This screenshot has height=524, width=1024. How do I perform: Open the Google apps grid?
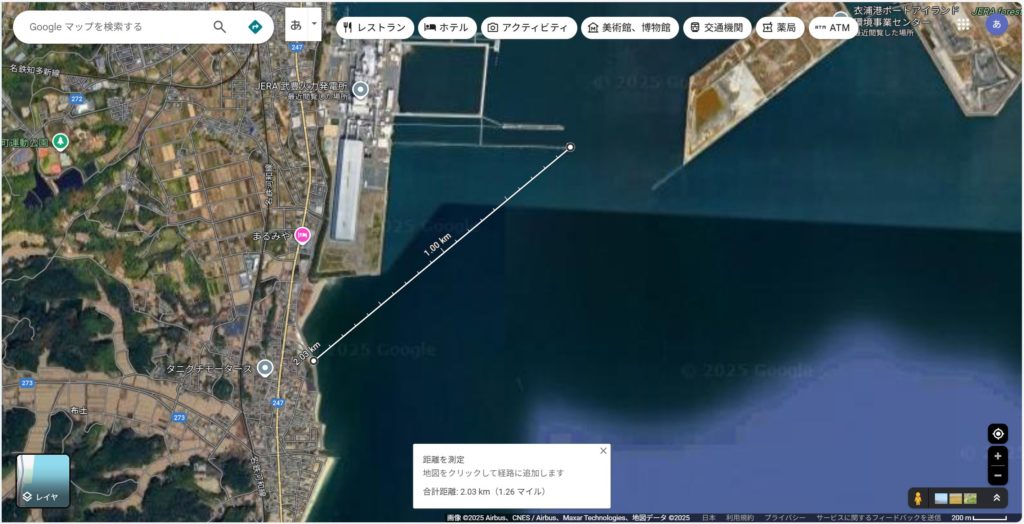coord(963,24)
